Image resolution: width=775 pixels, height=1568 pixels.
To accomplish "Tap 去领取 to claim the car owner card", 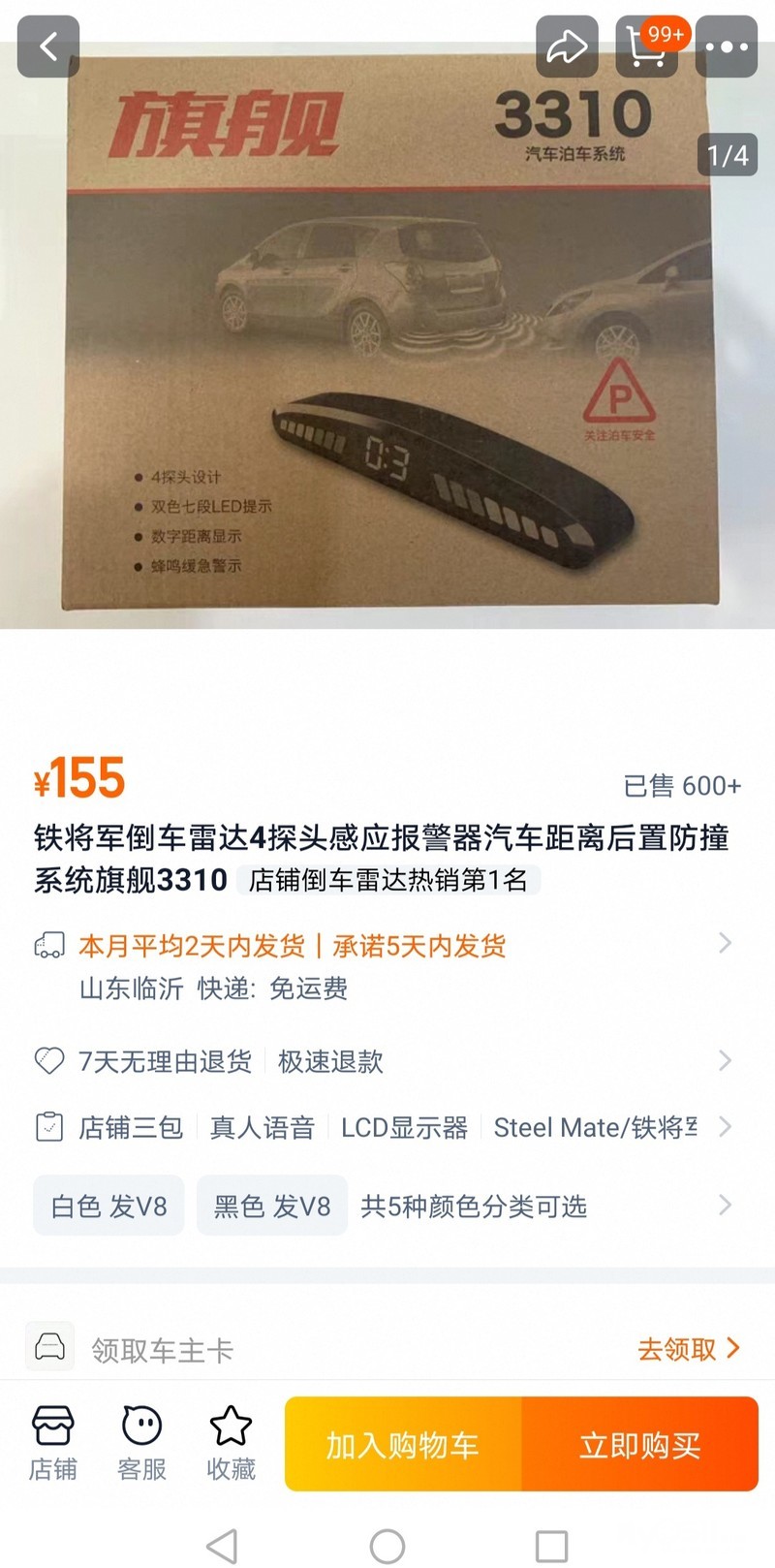I will tap(688, 1348).
